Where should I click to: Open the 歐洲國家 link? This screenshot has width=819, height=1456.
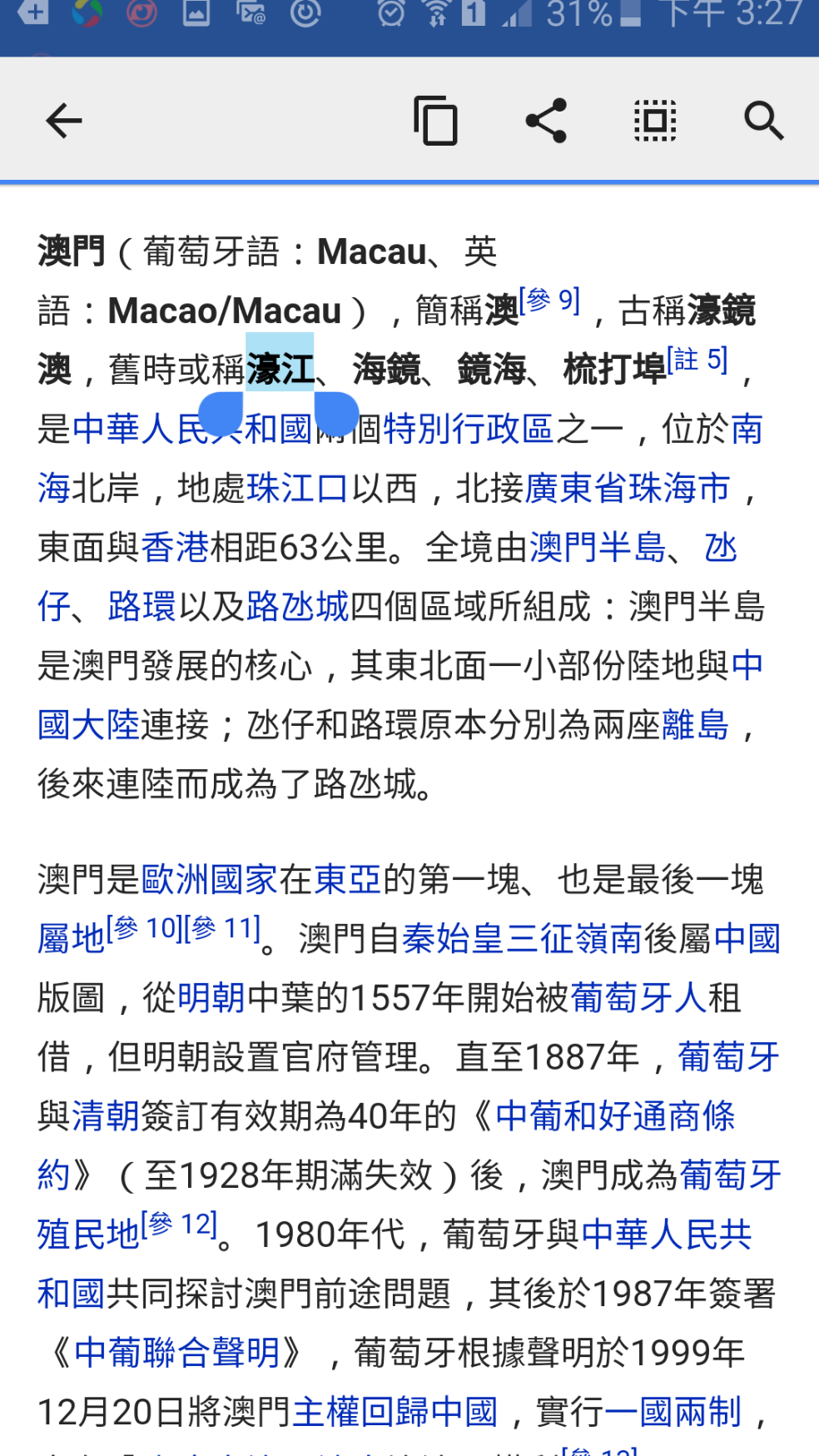coord(209,880)
